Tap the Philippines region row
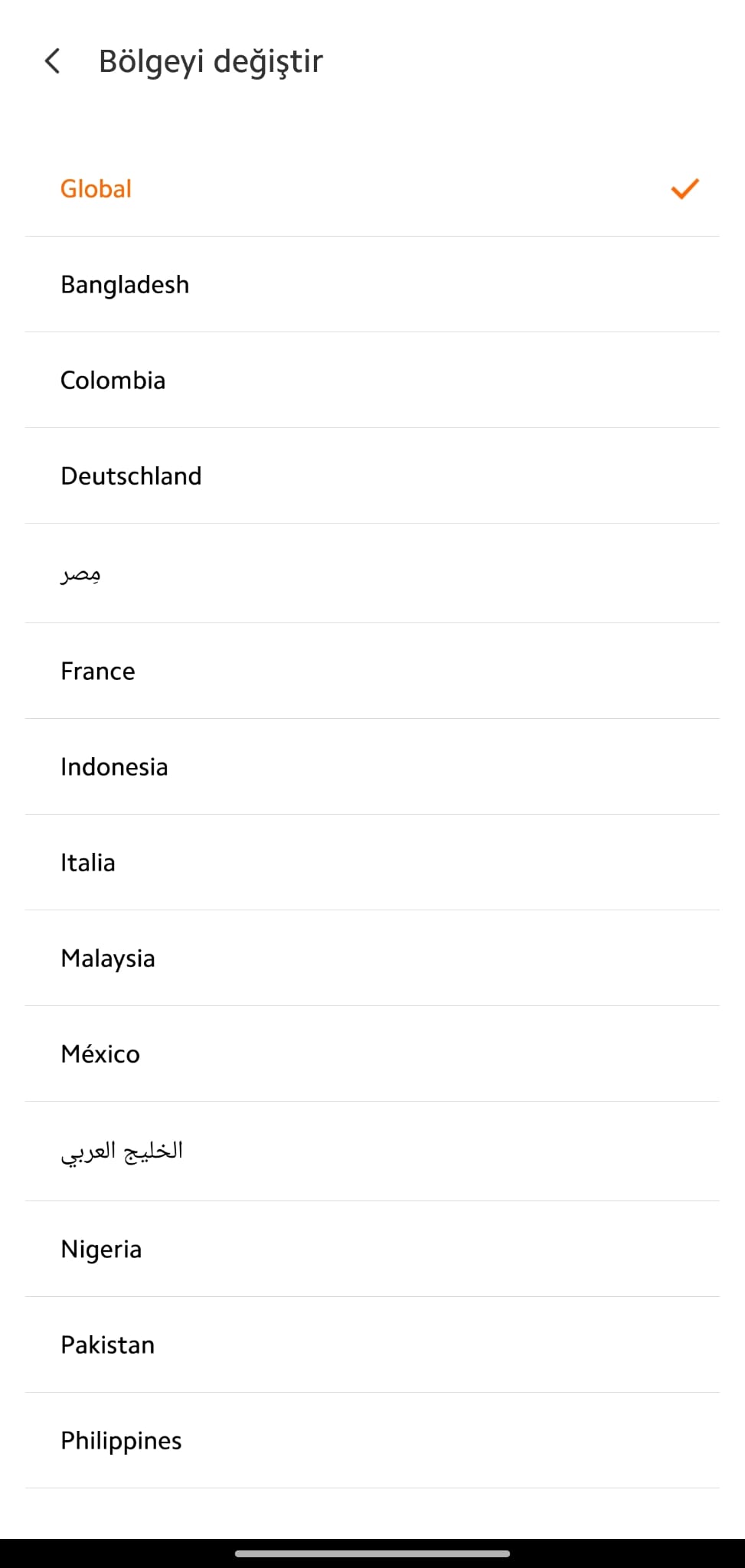Screen dimensions: 745x1568 click(372, 1440)
